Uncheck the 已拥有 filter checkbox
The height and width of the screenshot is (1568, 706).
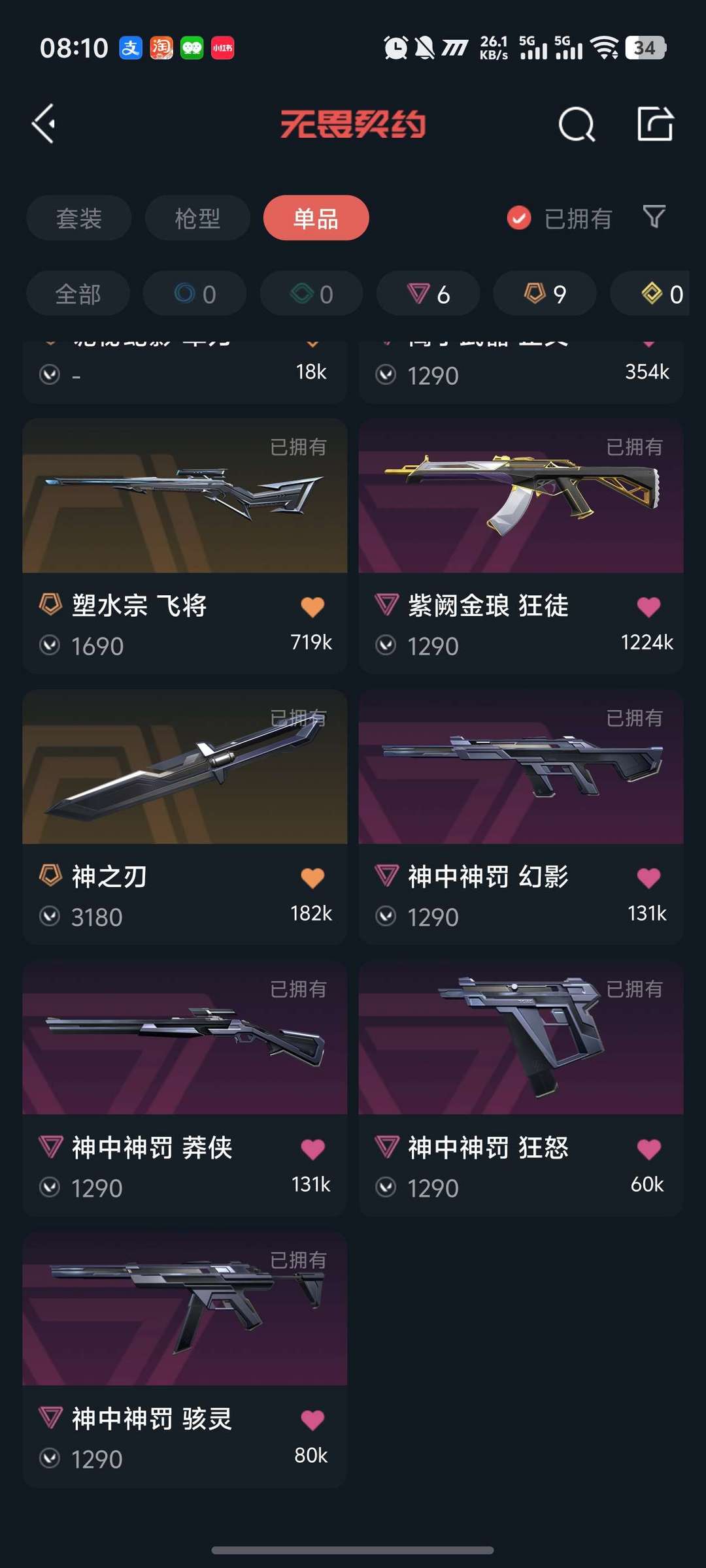519,218
